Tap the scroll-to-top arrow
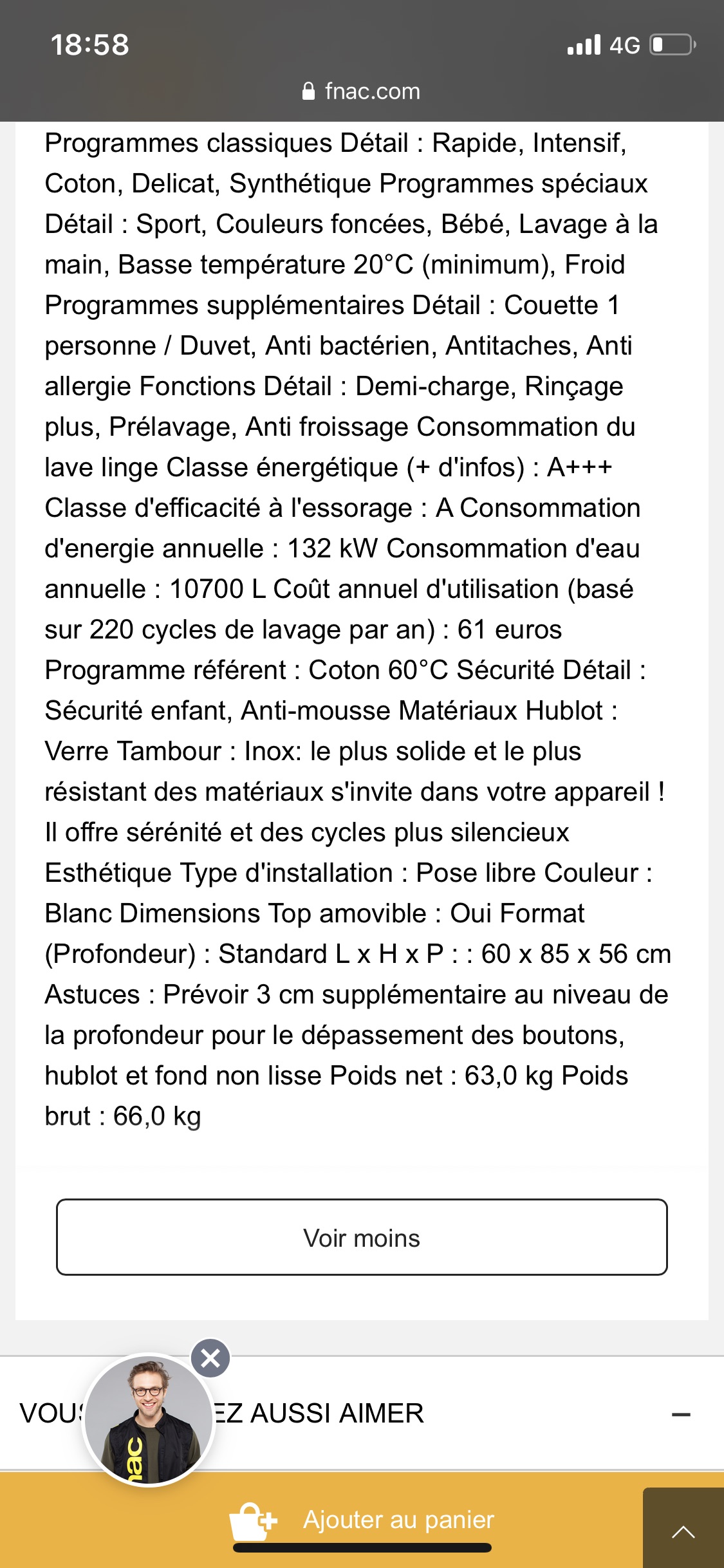Viewport: 724px width, 1568px height. click(x=683, y=1529)
